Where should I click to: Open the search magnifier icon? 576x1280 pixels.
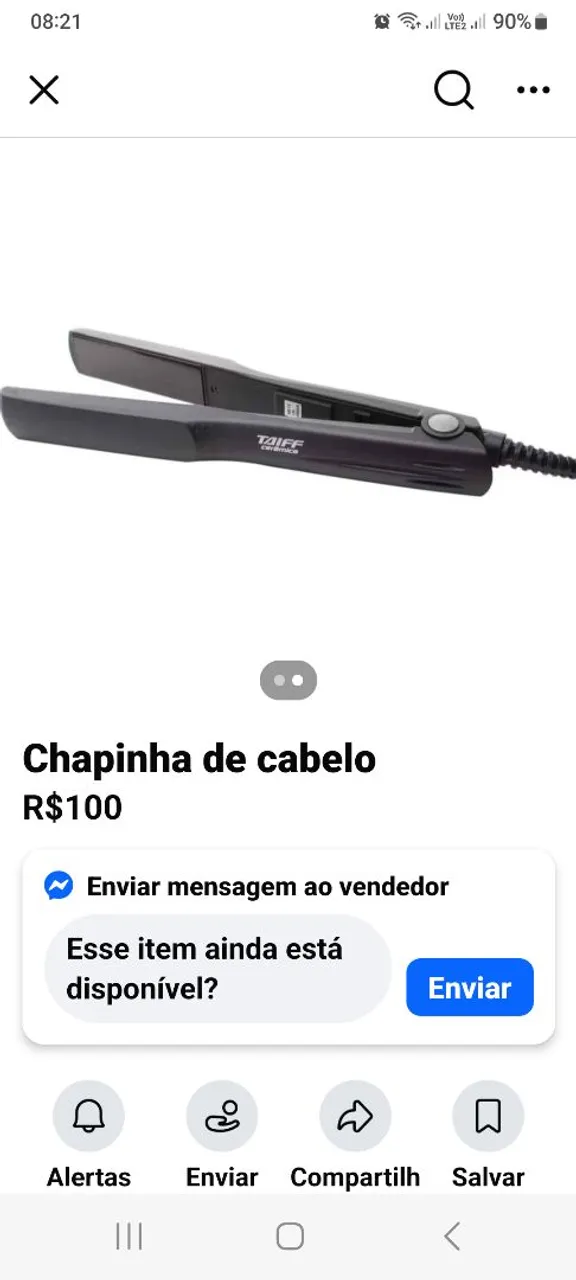click(x=454, y=90)
